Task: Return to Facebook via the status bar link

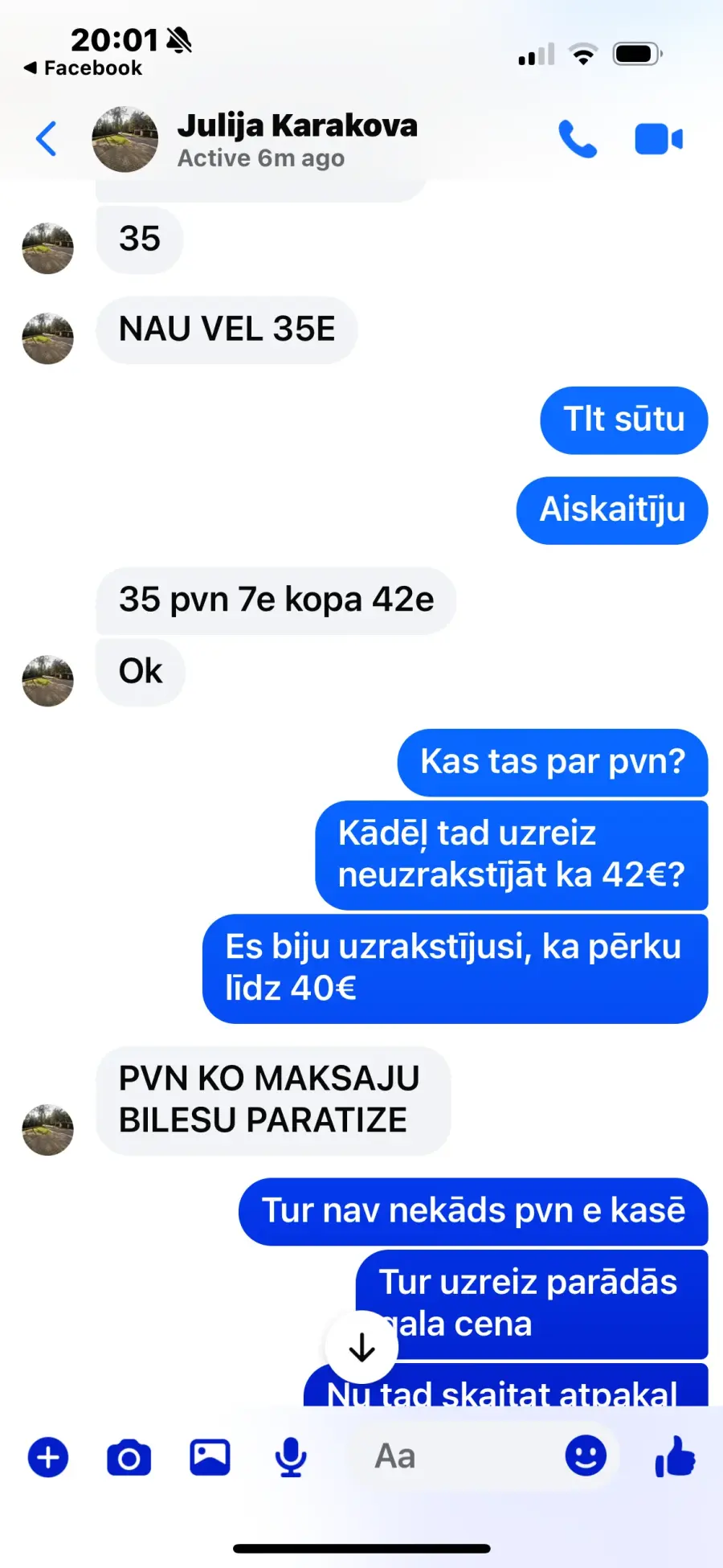Action: coord(83,68)
